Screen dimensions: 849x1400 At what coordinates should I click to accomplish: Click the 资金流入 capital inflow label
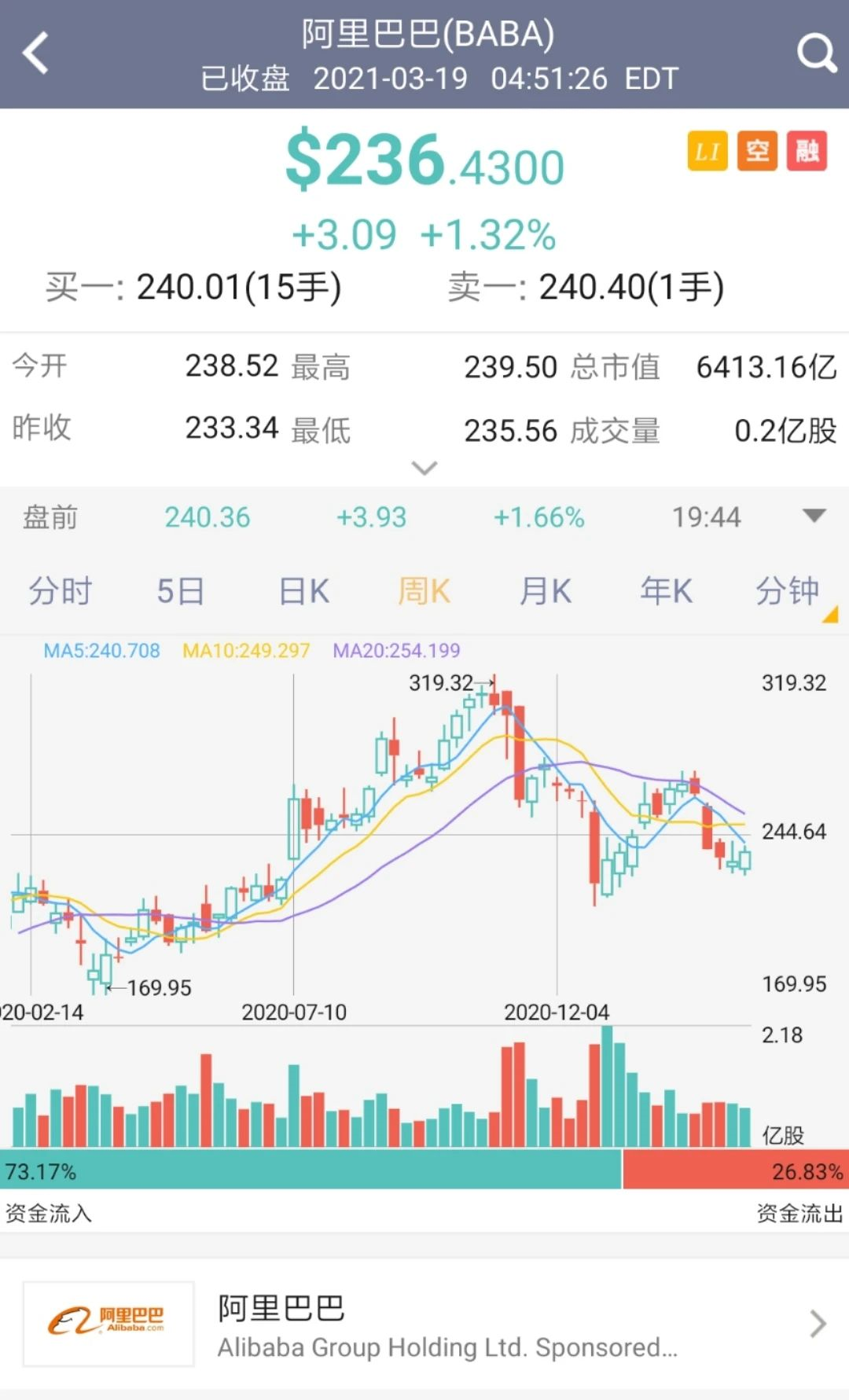[x=49, y=1213]
